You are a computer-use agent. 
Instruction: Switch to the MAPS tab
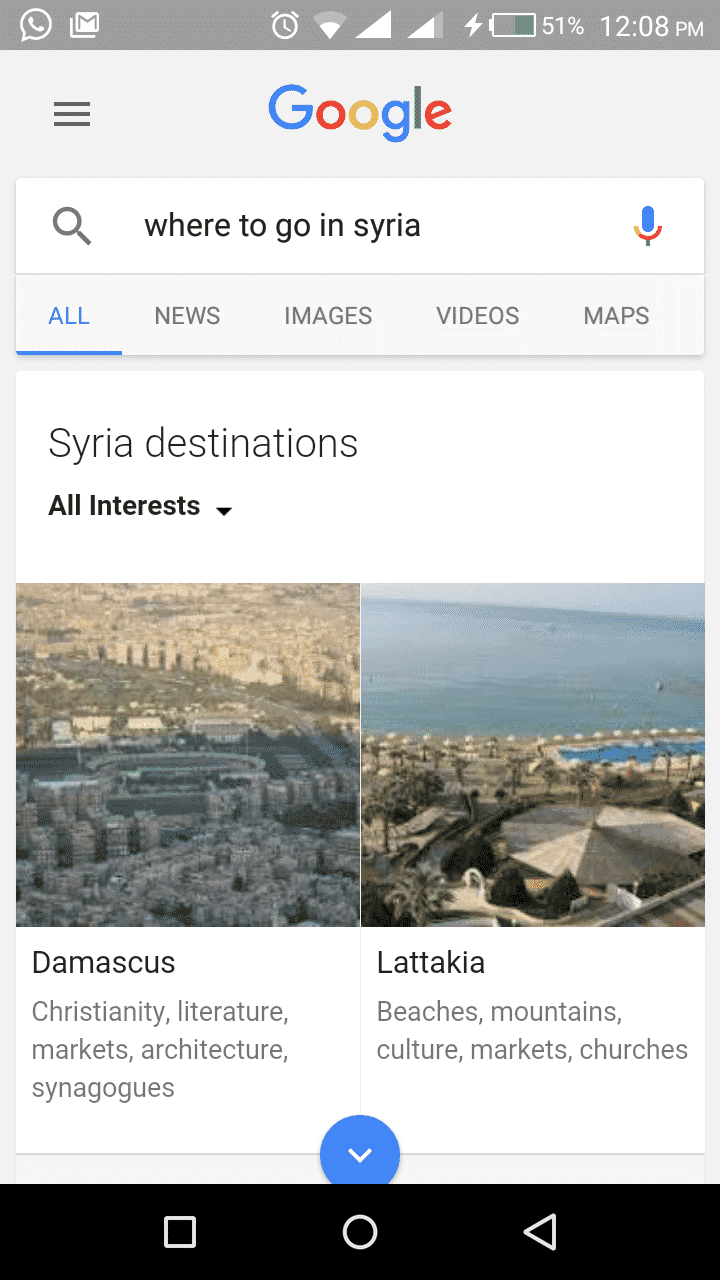pos(616,316)
